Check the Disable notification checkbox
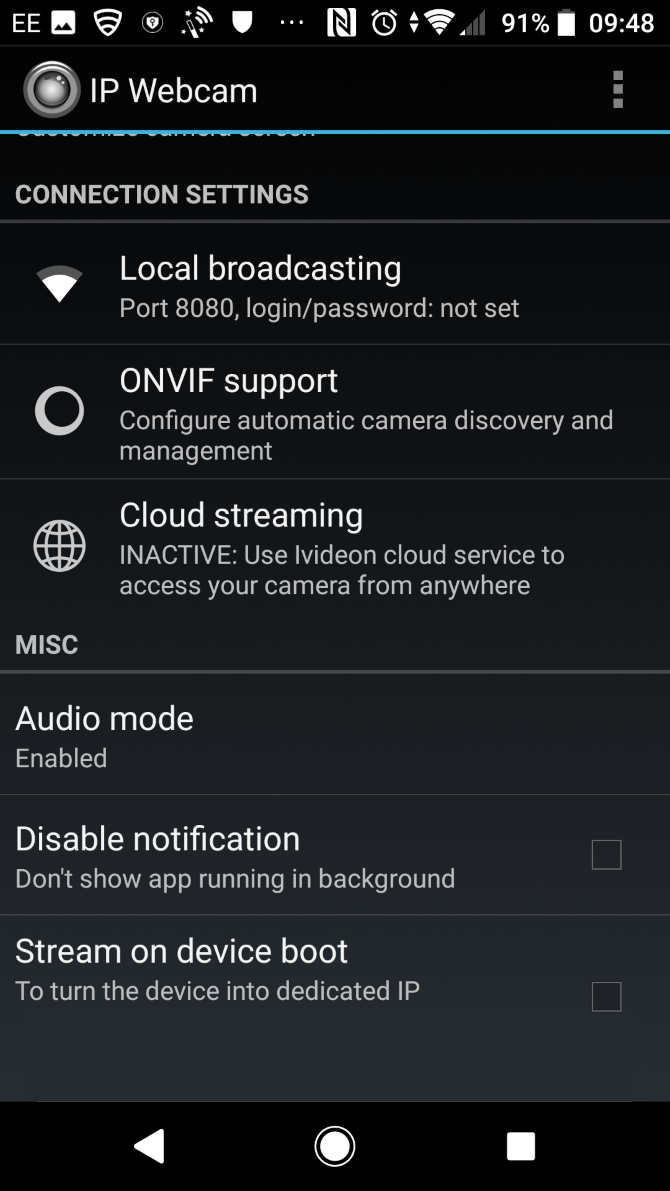 606,855
